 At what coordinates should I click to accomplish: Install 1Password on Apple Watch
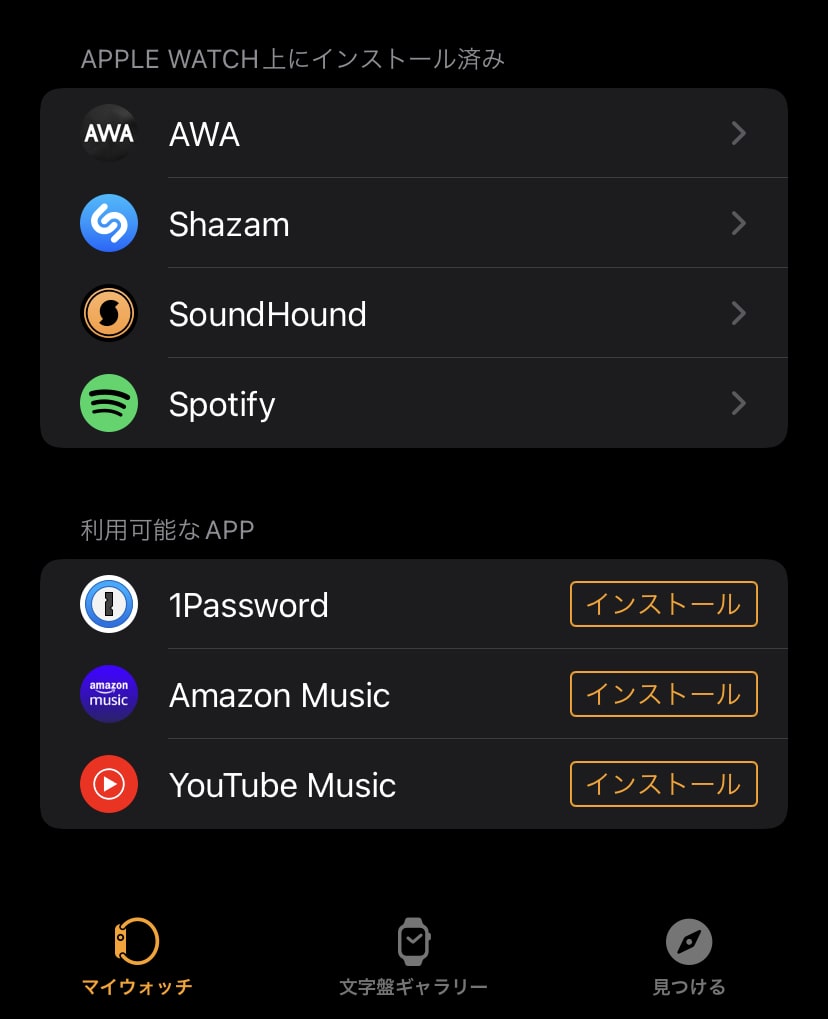coord(663,604)
